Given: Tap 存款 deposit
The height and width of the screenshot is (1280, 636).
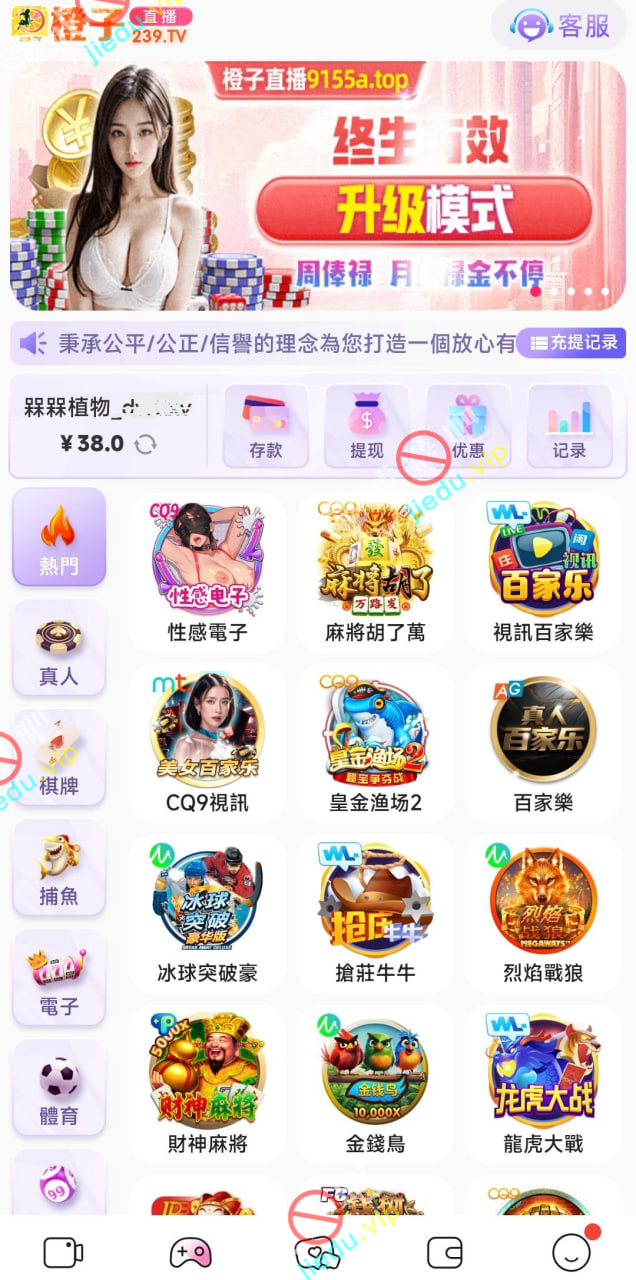Looking at the screenshot, I should coord(266,425).
